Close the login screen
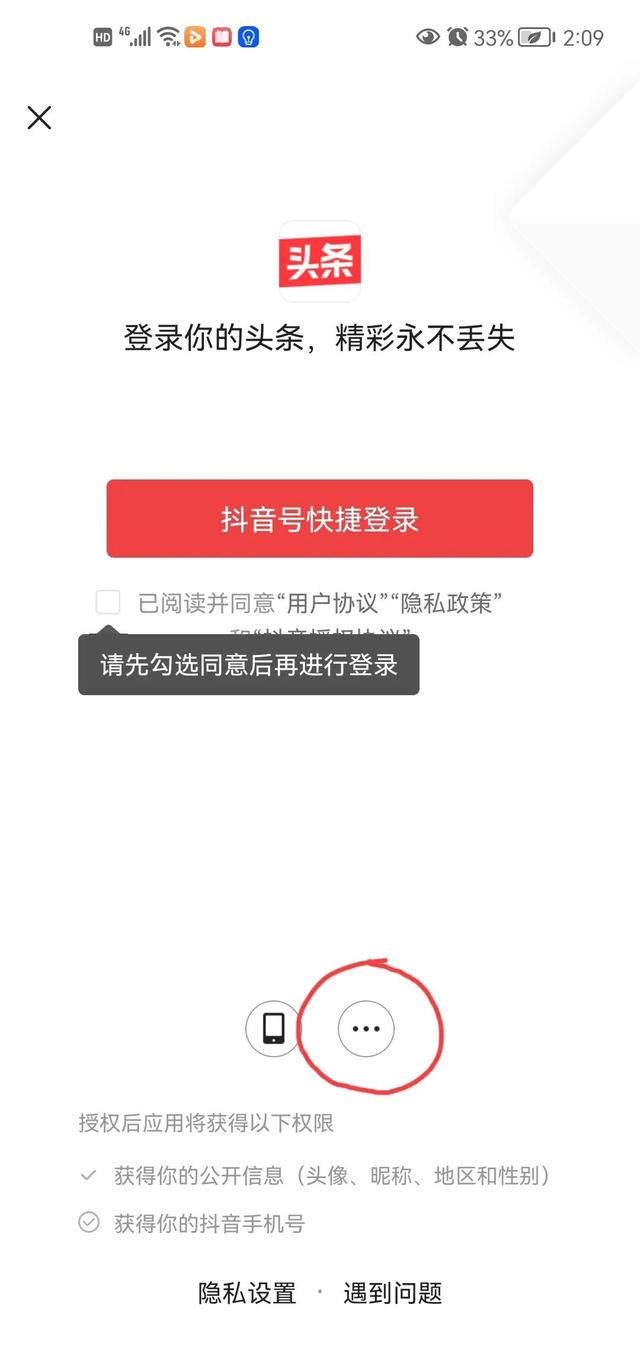 tap(39, 118)
